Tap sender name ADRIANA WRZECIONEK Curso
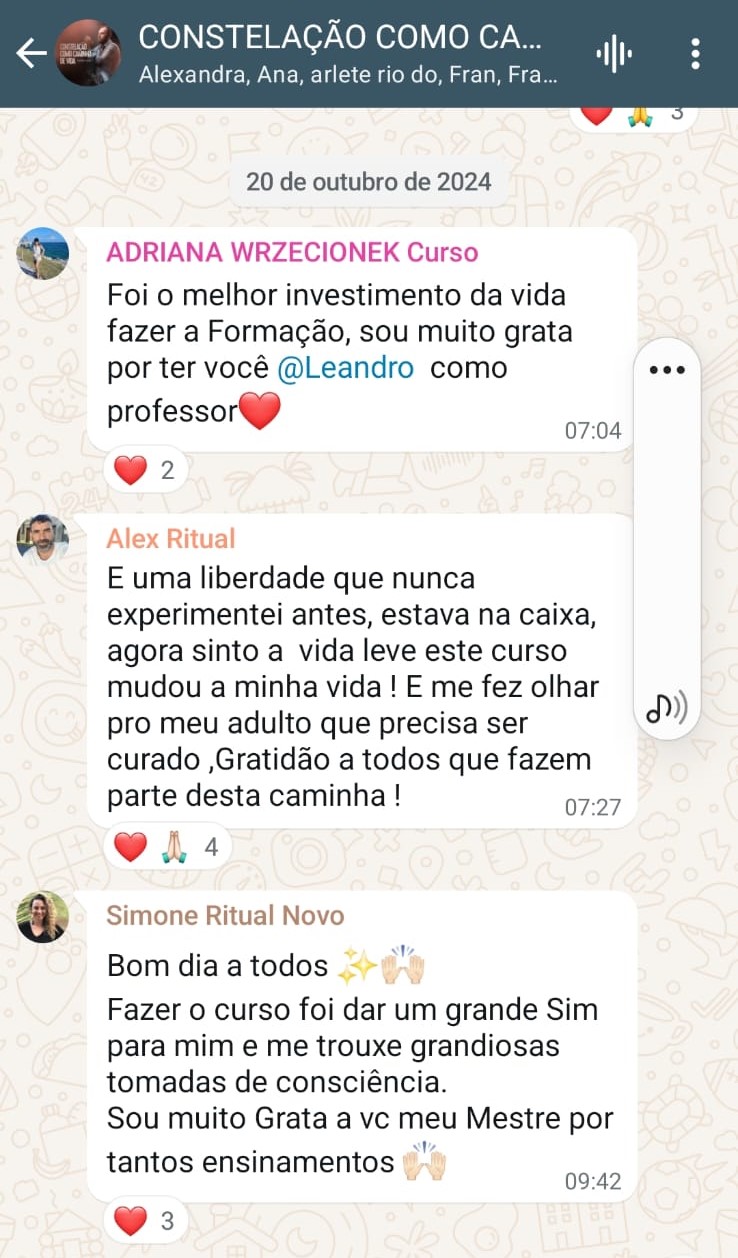 pyautogui.click(x=292, y=254)
